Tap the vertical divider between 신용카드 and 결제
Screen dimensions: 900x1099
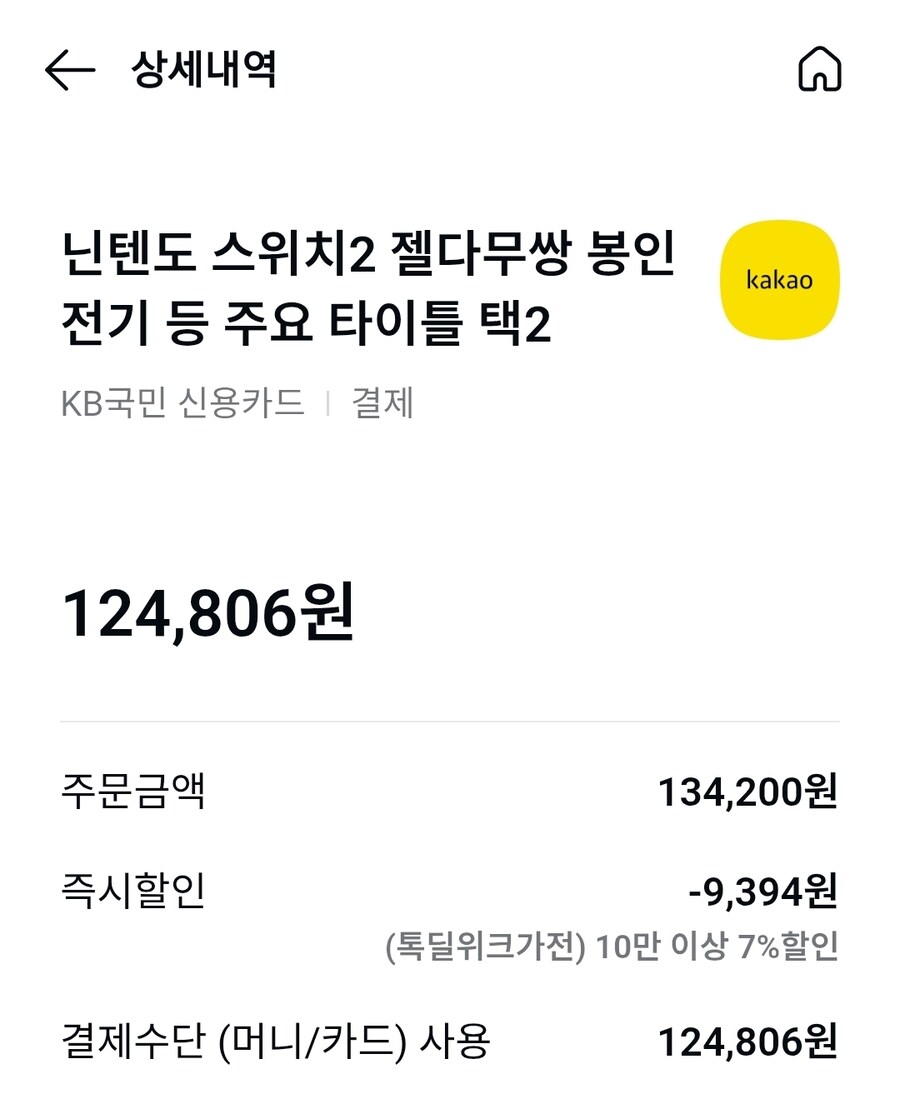click(330, 404)
